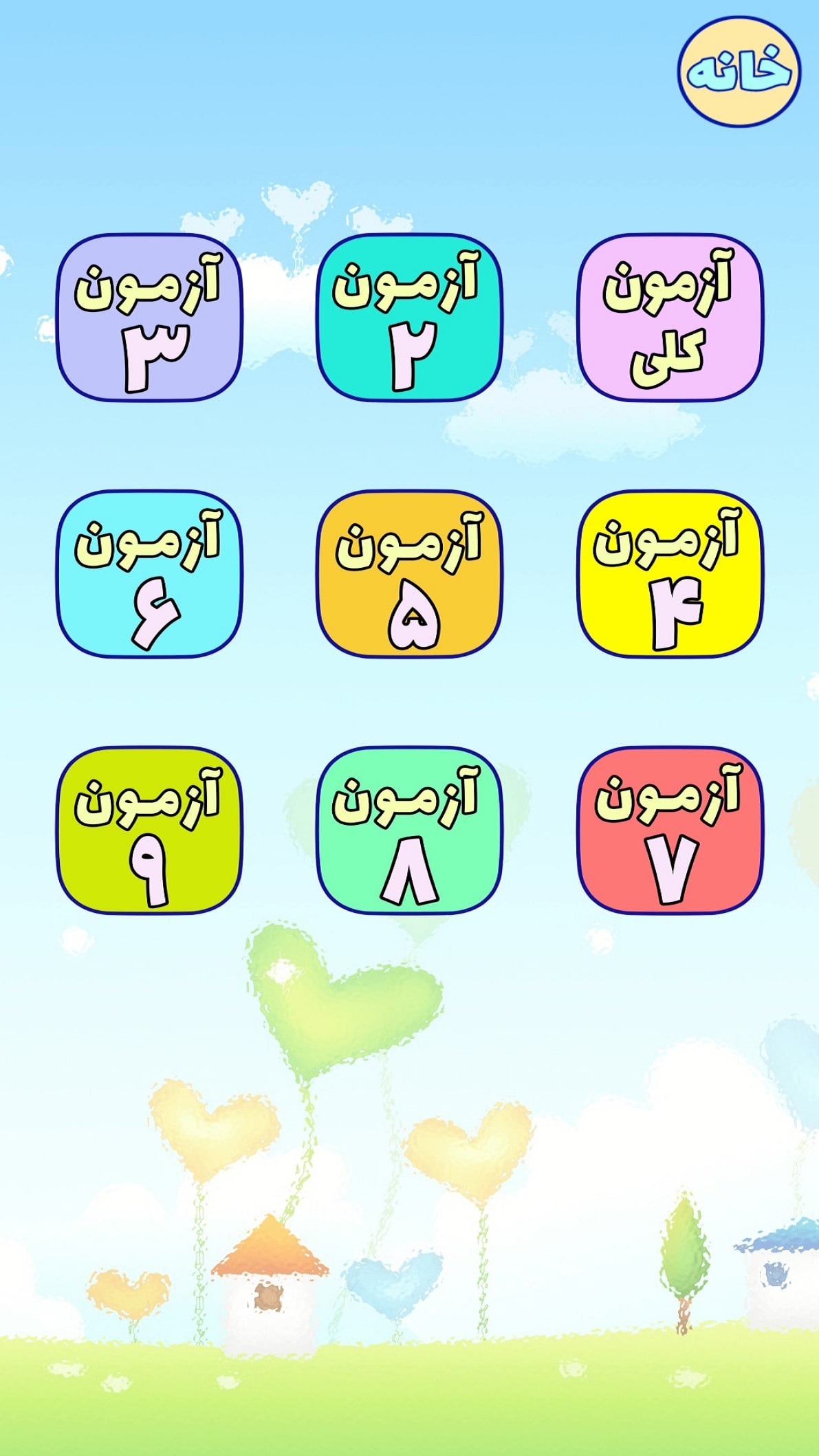Image resolution: width=819 pixels, height=1456 pixels.
Task: Choose quiz آزمون ۸
Action: [410, 830]
